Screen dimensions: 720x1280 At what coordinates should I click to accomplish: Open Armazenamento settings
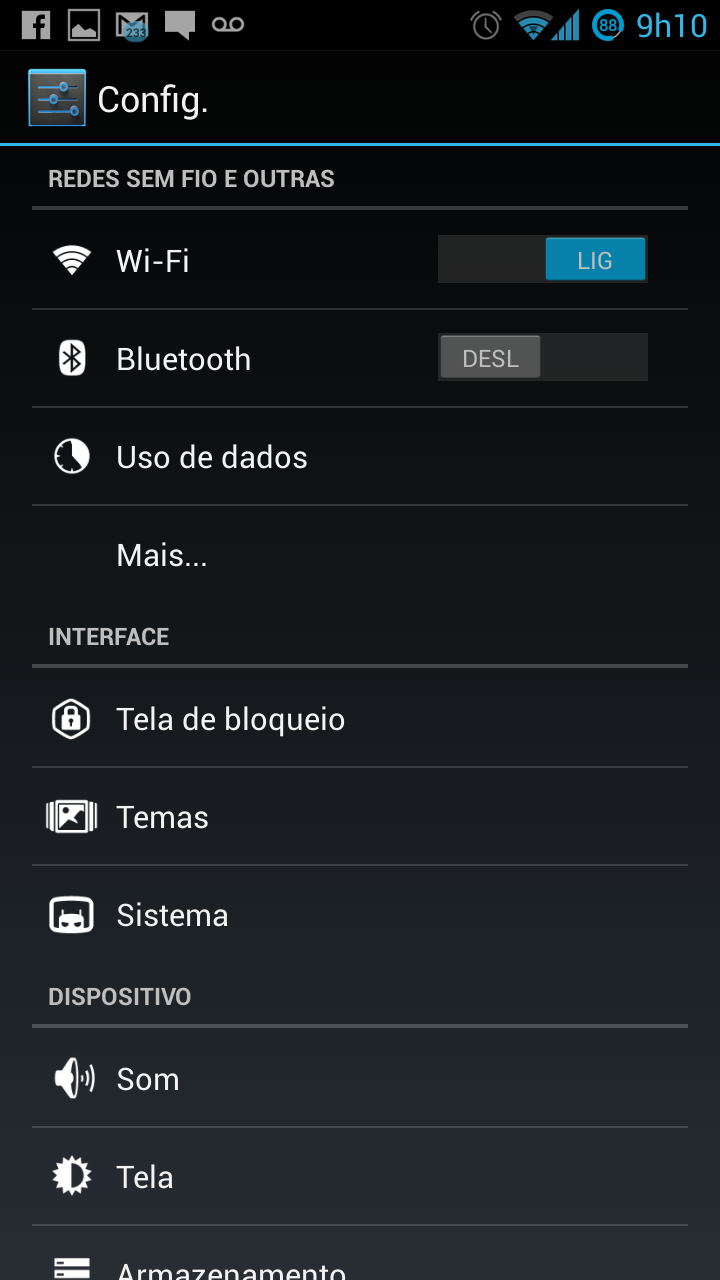click(360, 1254)
